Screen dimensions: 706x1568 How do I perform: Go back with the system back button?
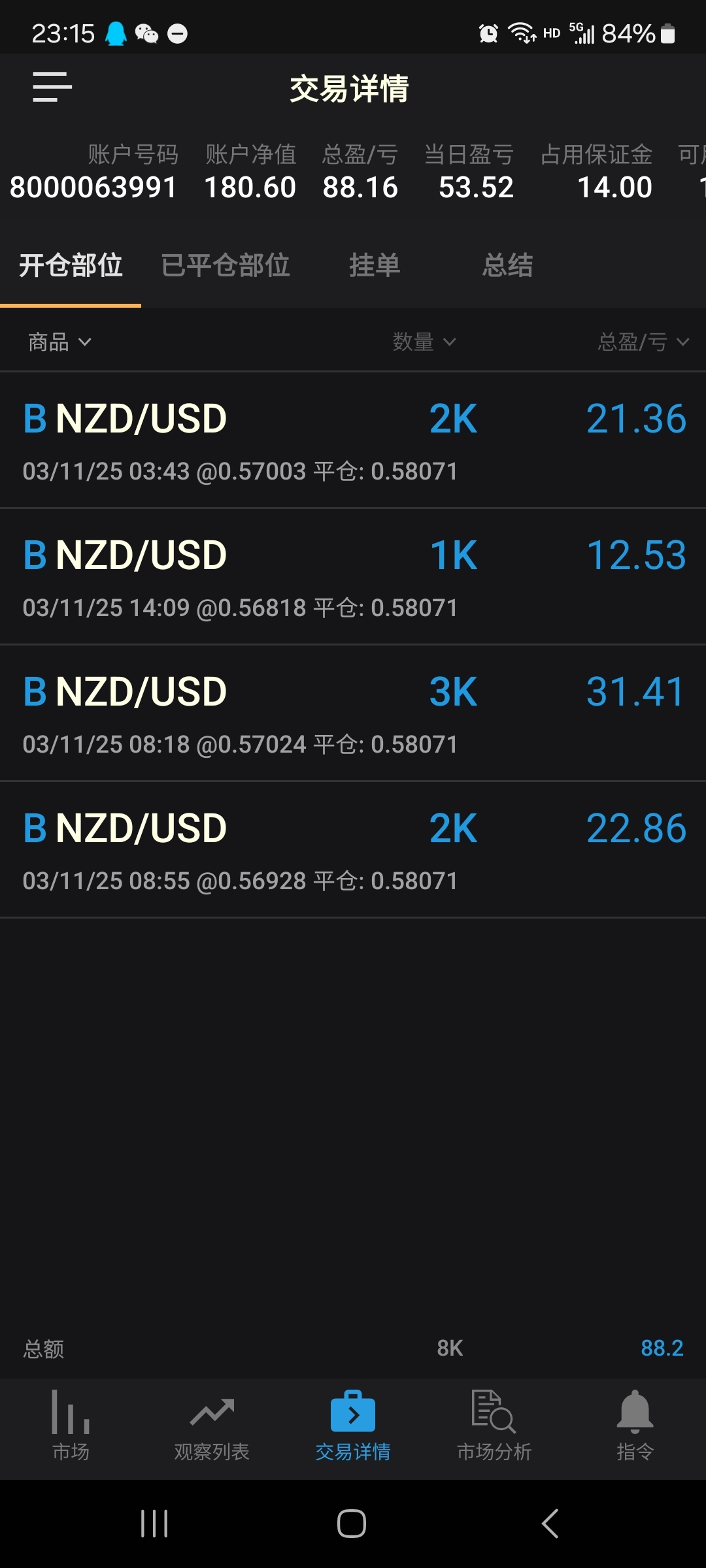[550, 1524]
